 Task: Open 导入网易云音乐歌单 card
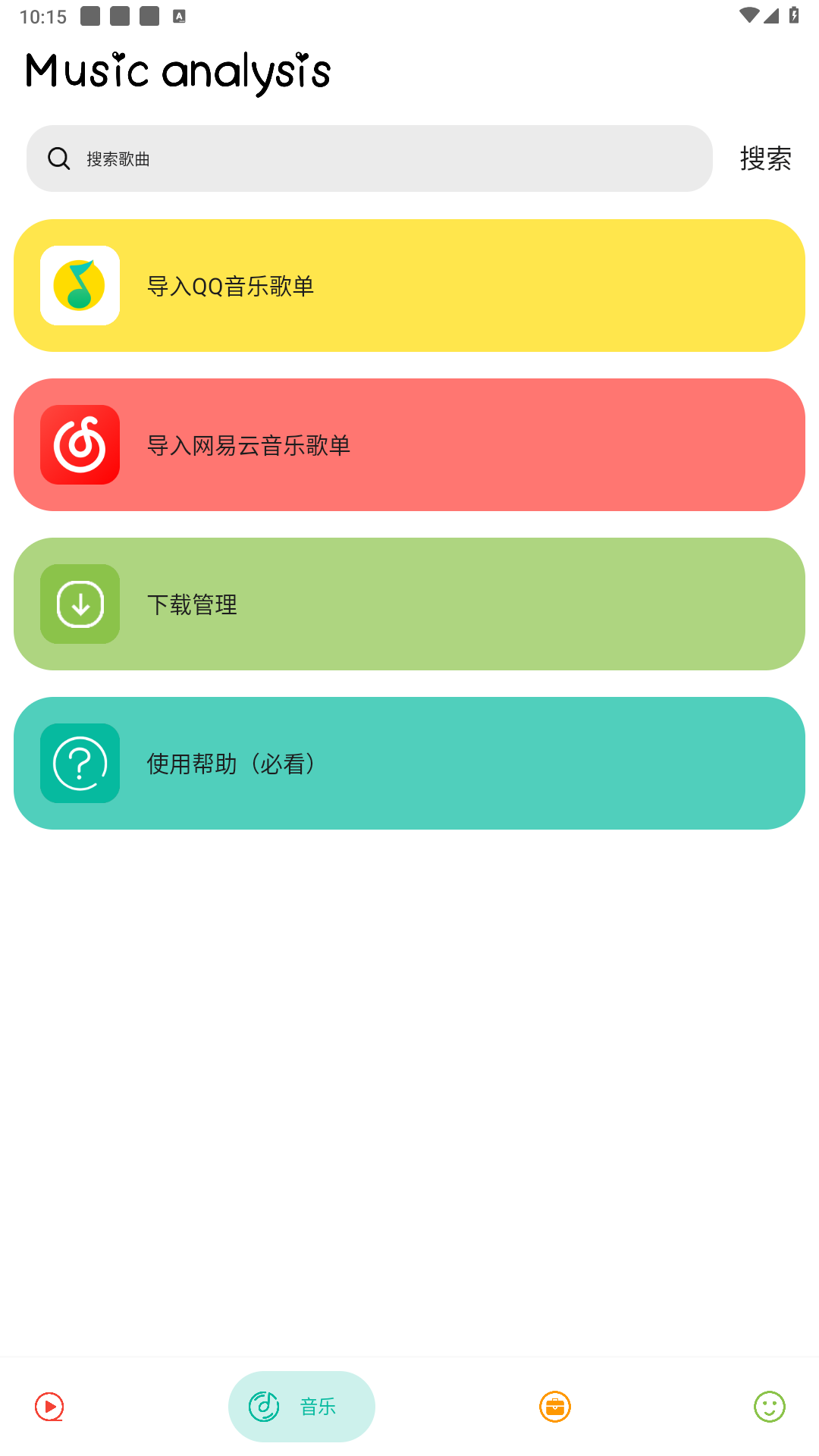pyautogui.click(x=409, y=445)
